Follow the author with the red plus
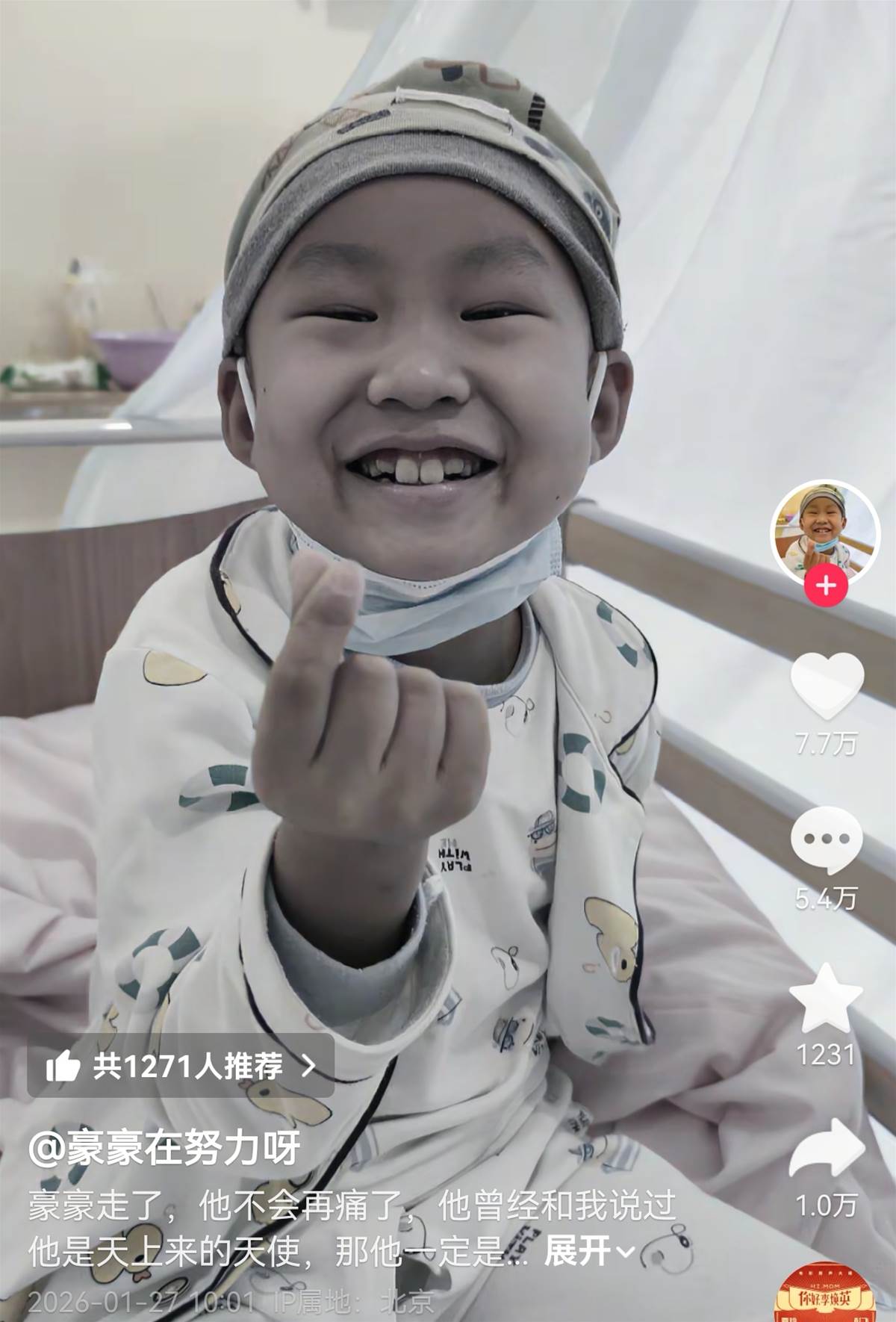This screenshot has height=1322, width=896. pos(825,585)
